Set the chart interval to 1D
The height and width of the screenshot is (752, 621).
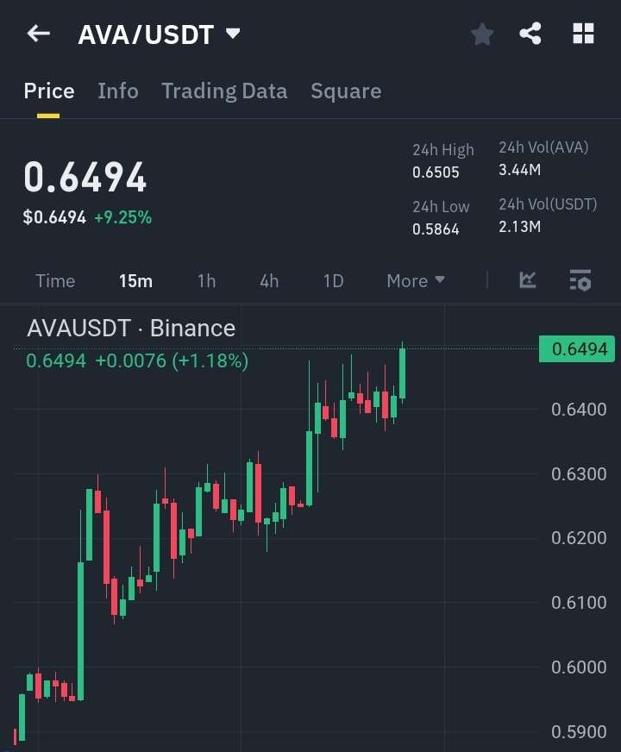click(x=333, y=281)
